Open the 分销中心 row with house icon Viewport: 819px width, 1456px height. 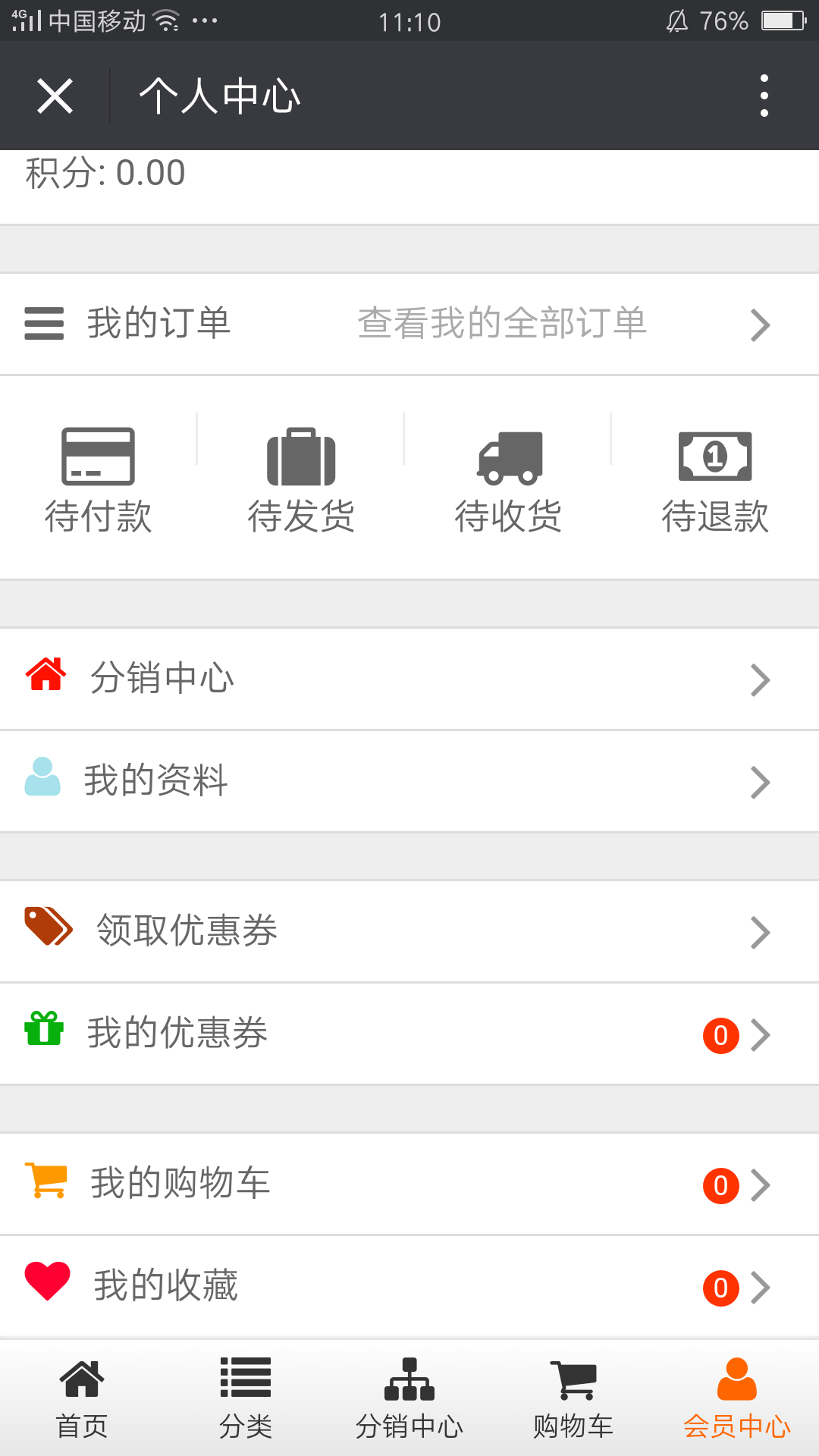pyautogui.click(x=409, y=679)
